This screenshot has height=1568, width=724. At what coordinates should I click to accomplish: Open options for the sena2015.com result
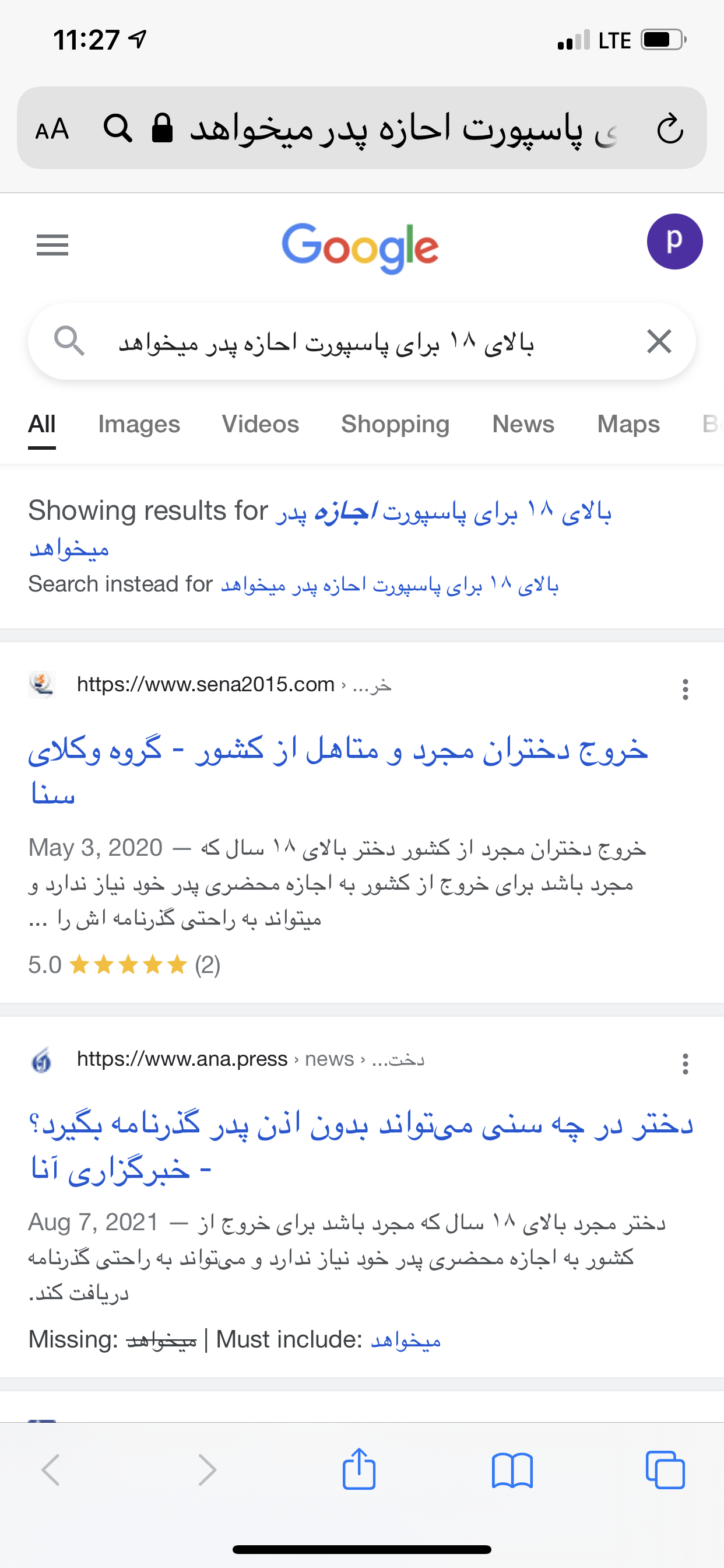pos(685,689)
